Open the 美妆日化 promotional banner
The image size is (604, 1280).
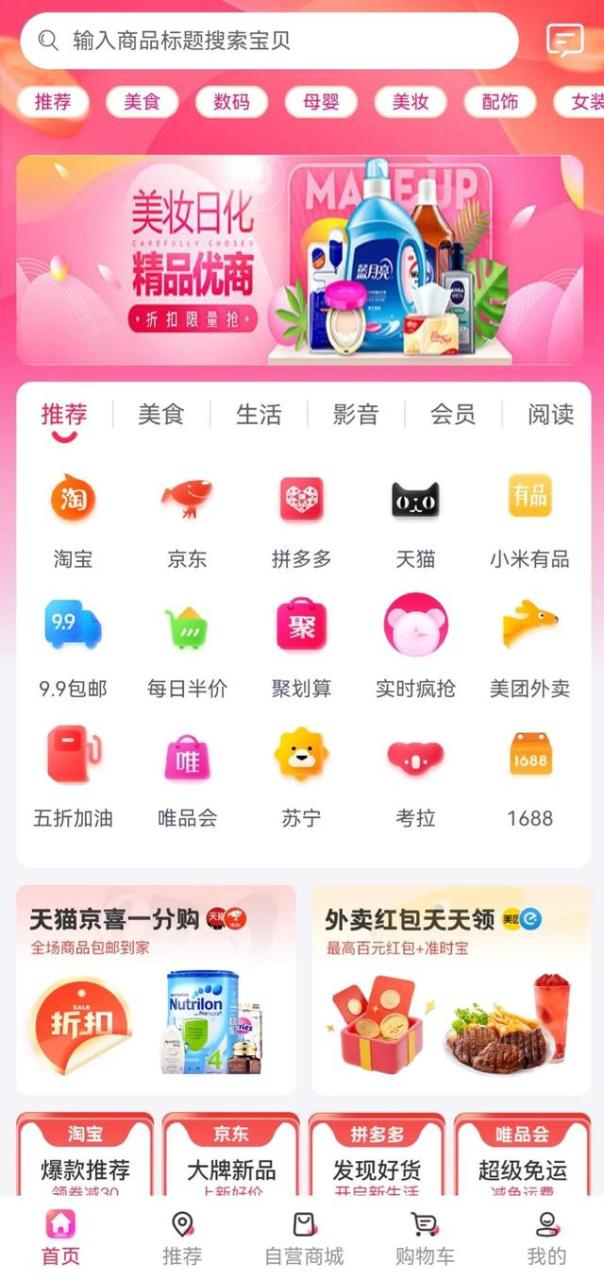[300, 260]
